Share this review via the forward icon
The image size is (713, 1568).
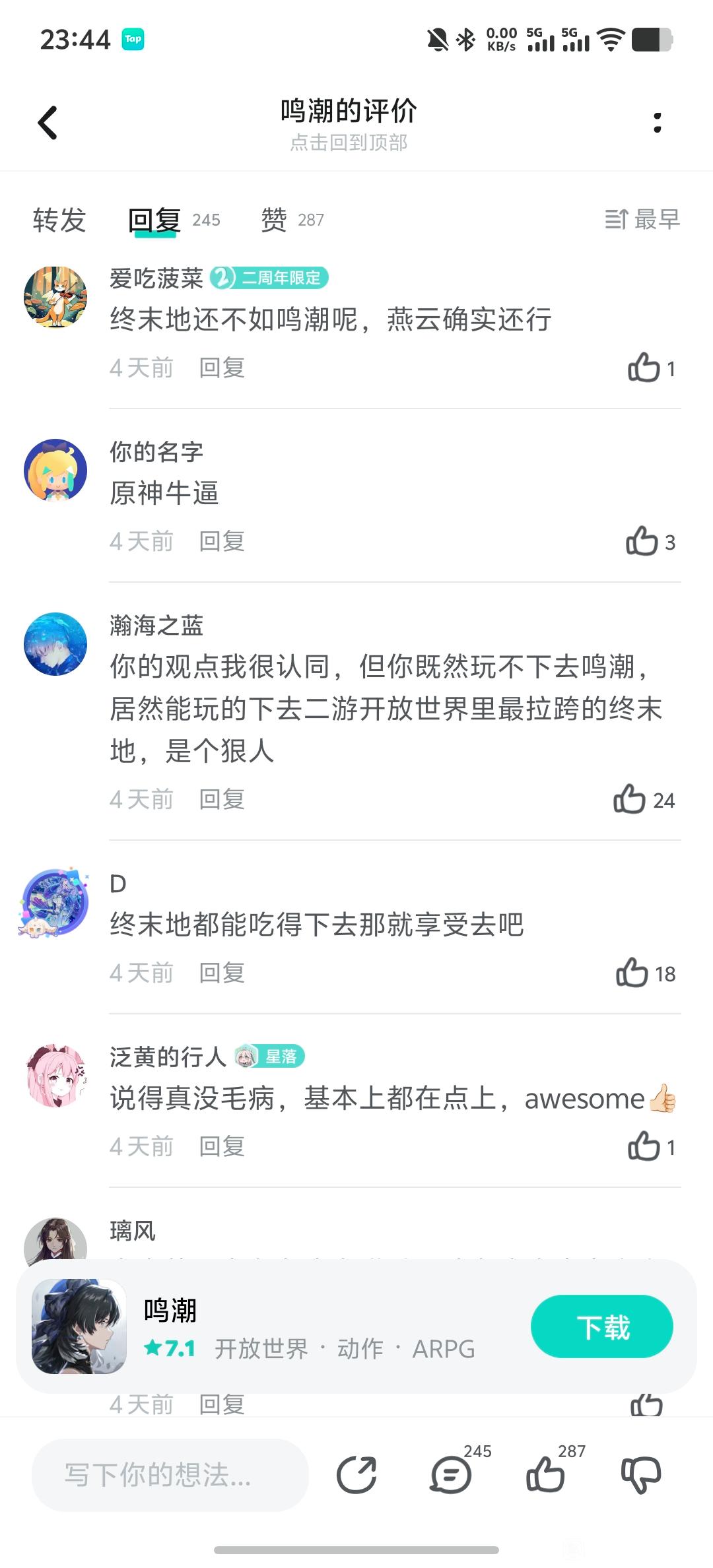coord(356,1475)
